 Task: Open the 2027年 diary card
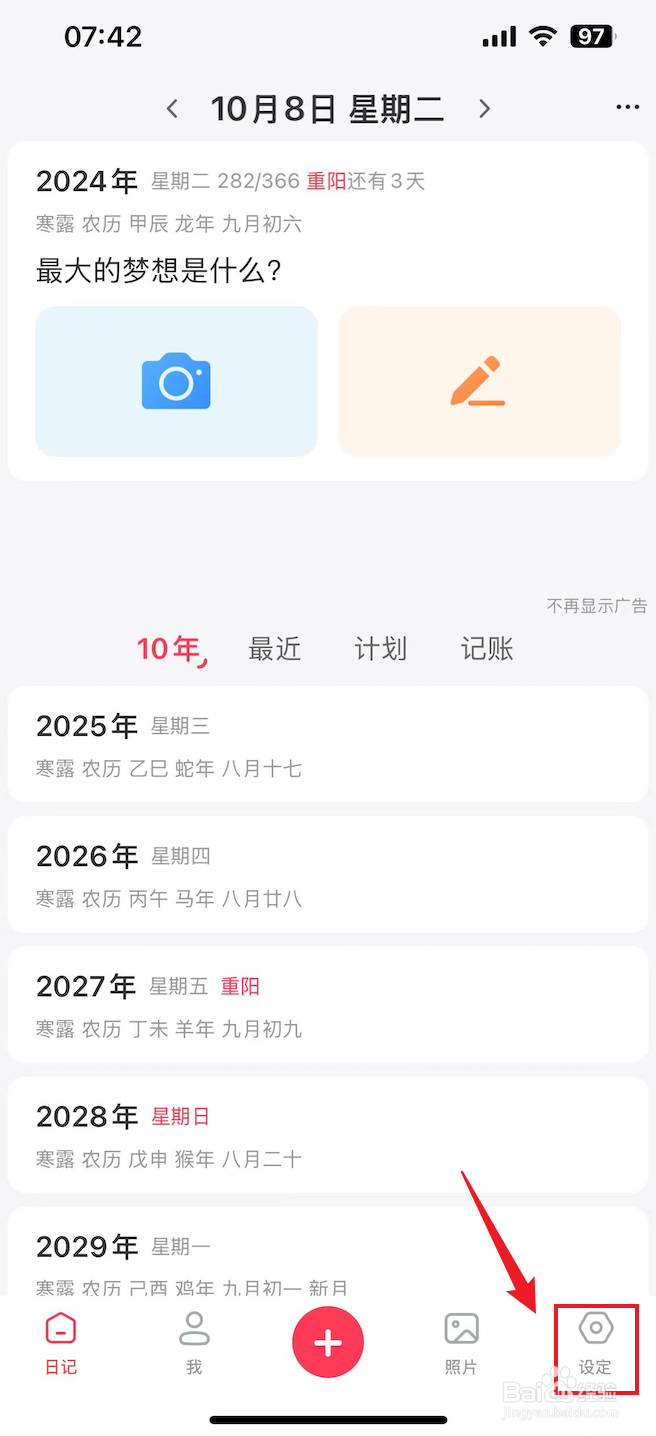[x=328, y=1004]
